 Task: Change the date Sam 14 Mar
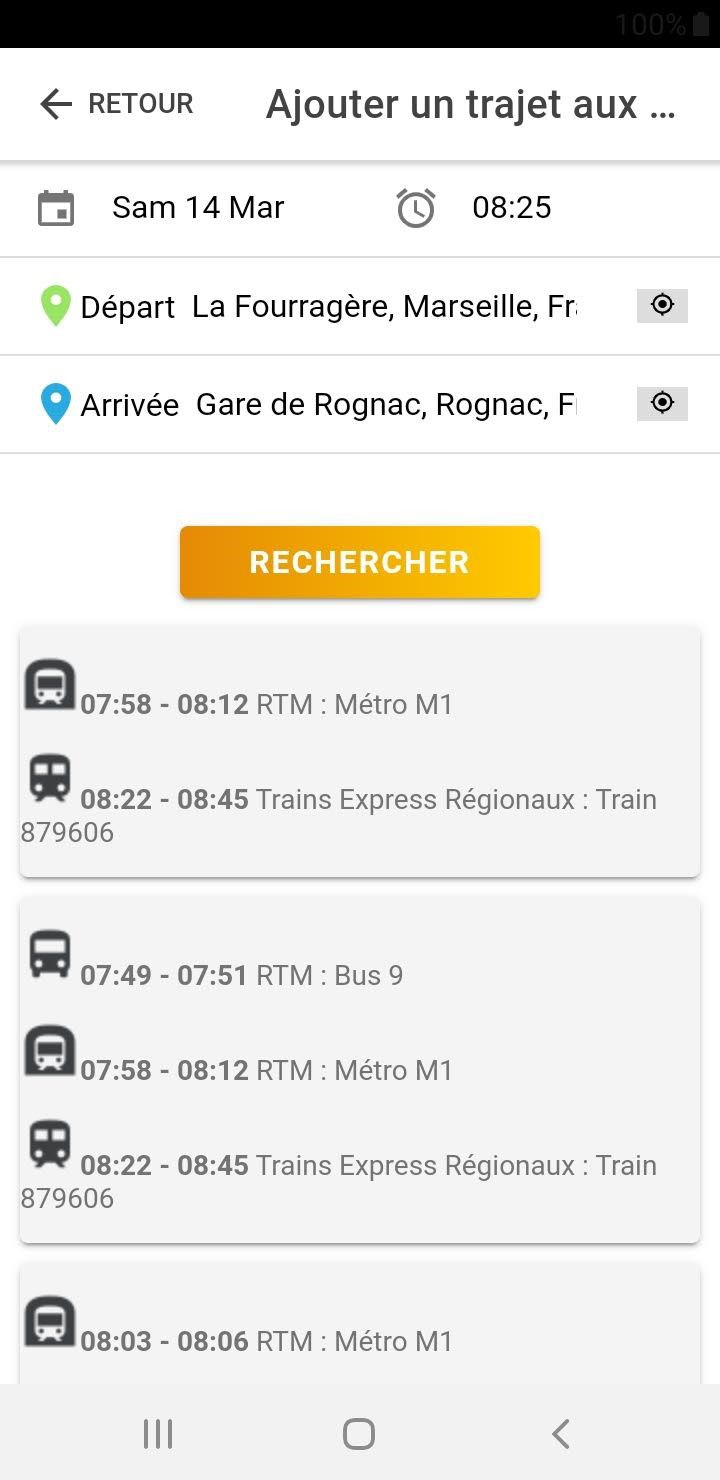click(198, 208)
